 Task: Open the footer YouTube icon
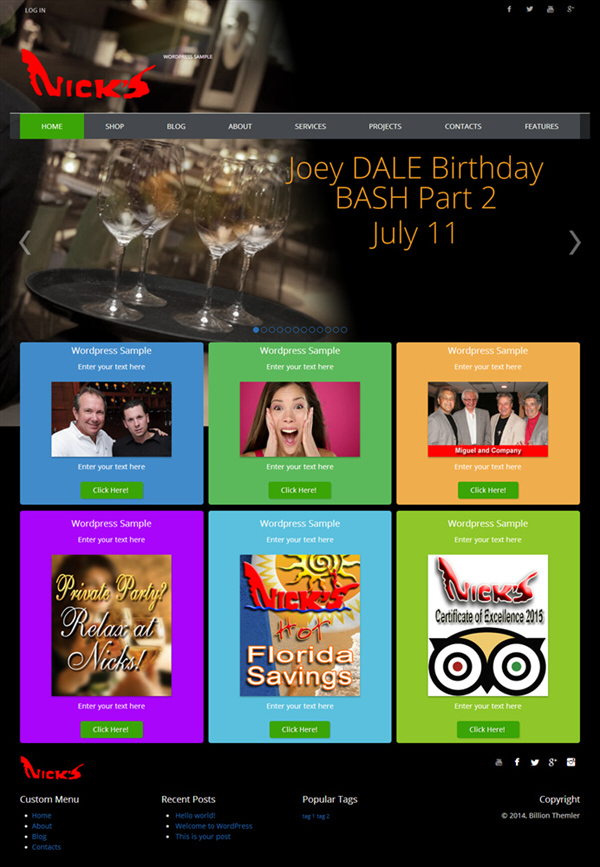[499, 762]
